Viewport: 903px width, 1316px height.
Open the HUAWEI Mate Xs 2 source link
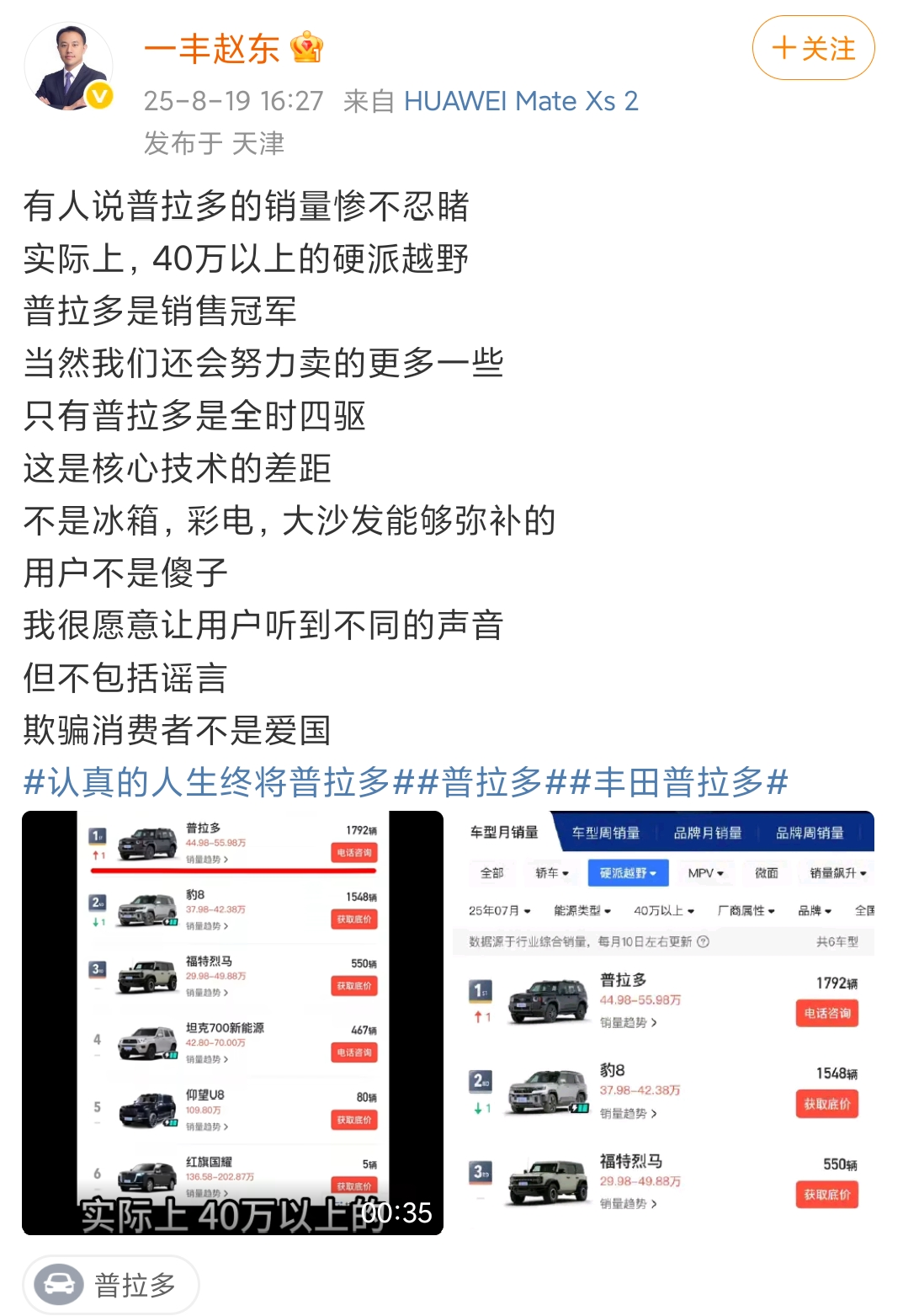tap(521, 101)
